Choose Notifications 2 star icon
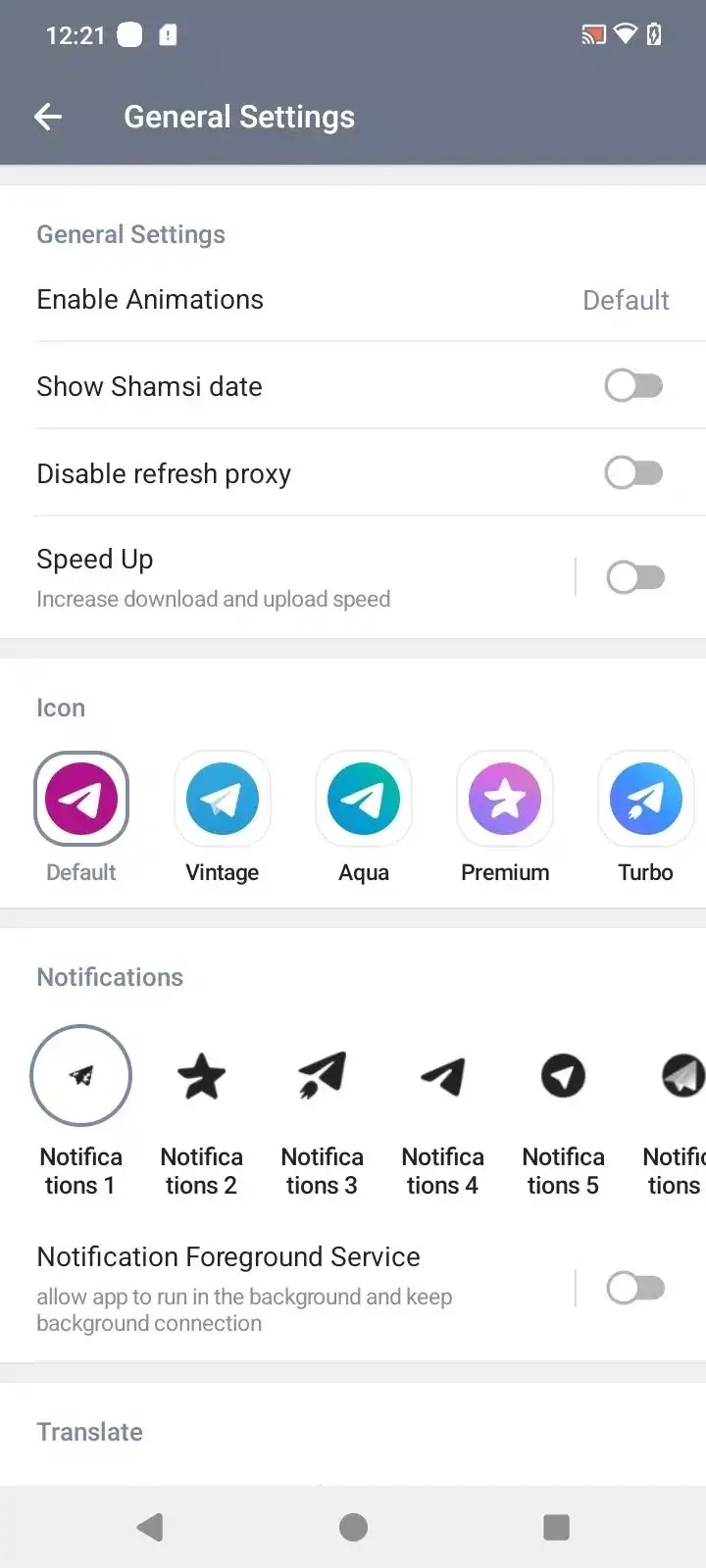 pyautogui.click(x=202, y=1076)
